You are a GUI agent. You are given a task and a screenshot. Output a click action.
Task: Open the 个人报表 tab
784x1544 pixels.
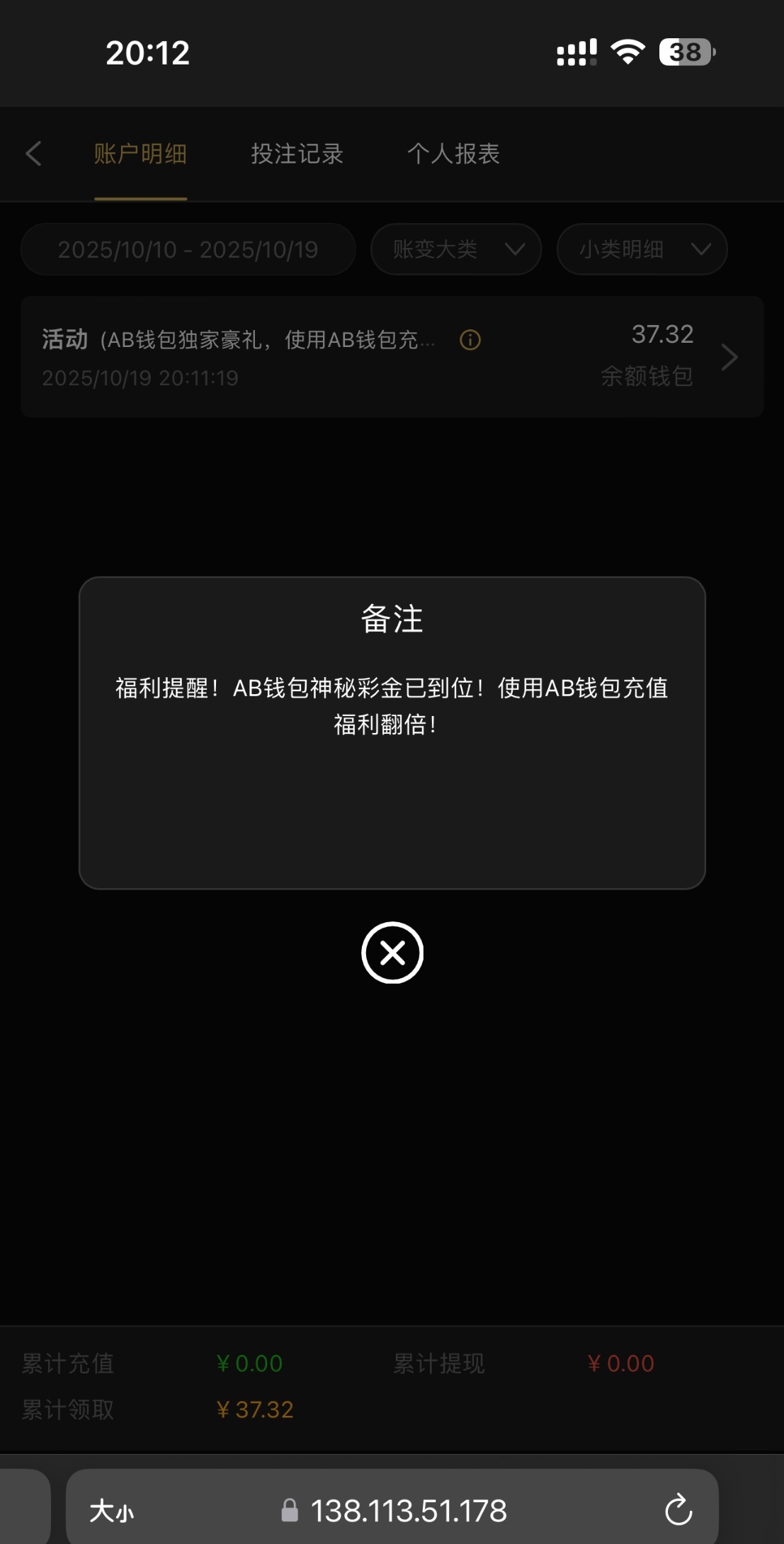click(453, 154)
